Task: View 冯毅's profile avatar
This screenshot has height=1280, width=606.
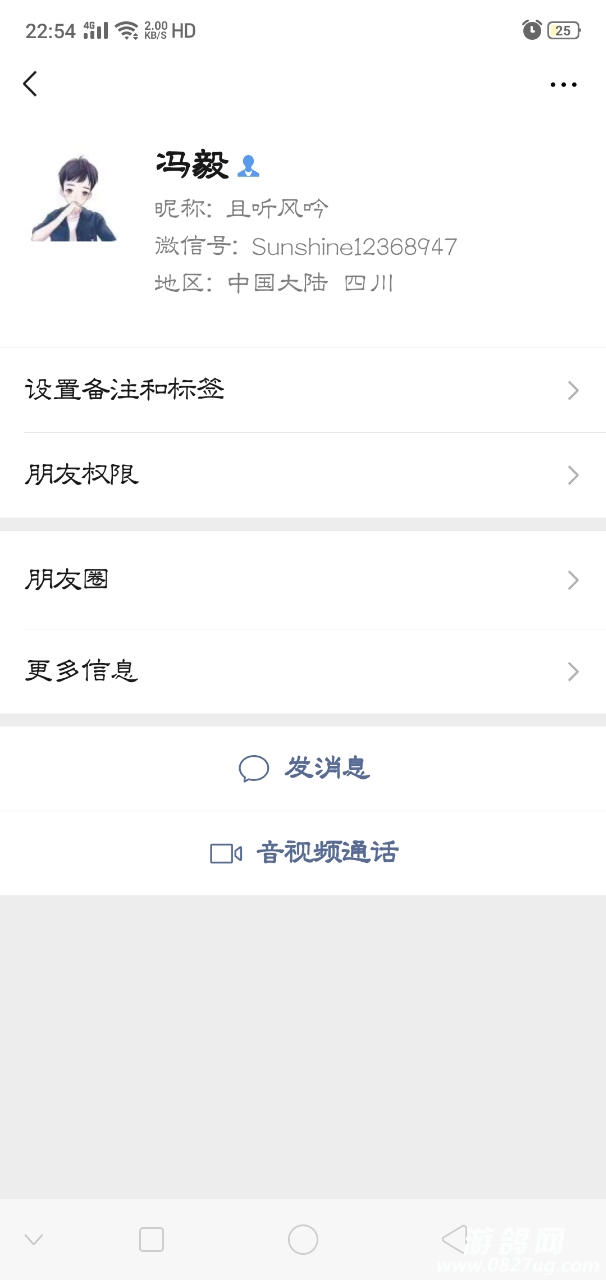Action: [73, 199]
